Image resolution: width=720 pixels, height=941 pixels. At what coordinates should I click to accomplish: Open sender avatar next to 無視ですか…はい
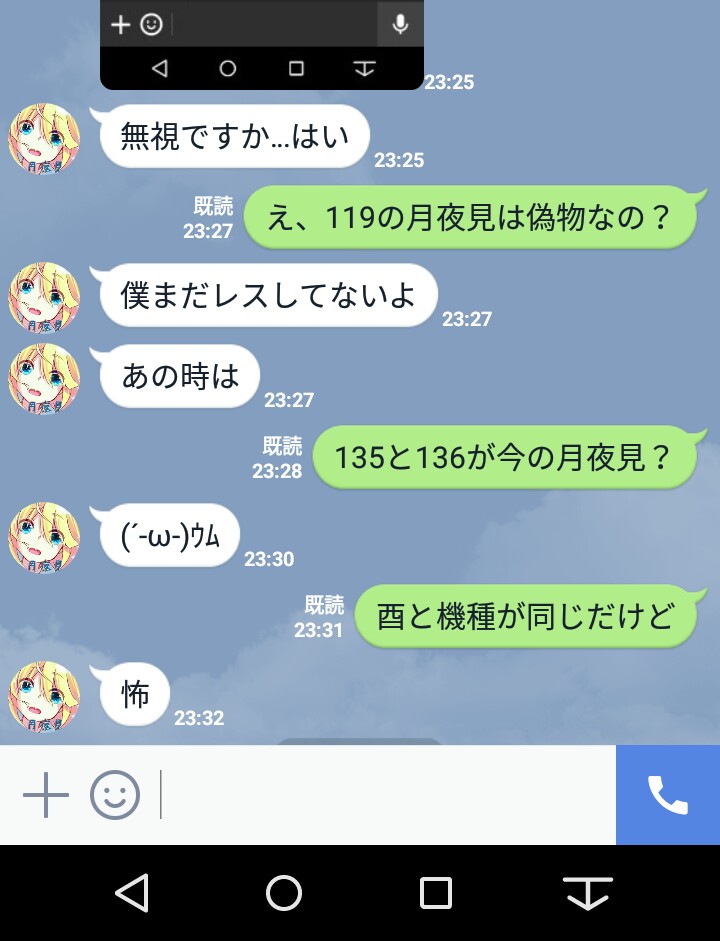(44, 138)
